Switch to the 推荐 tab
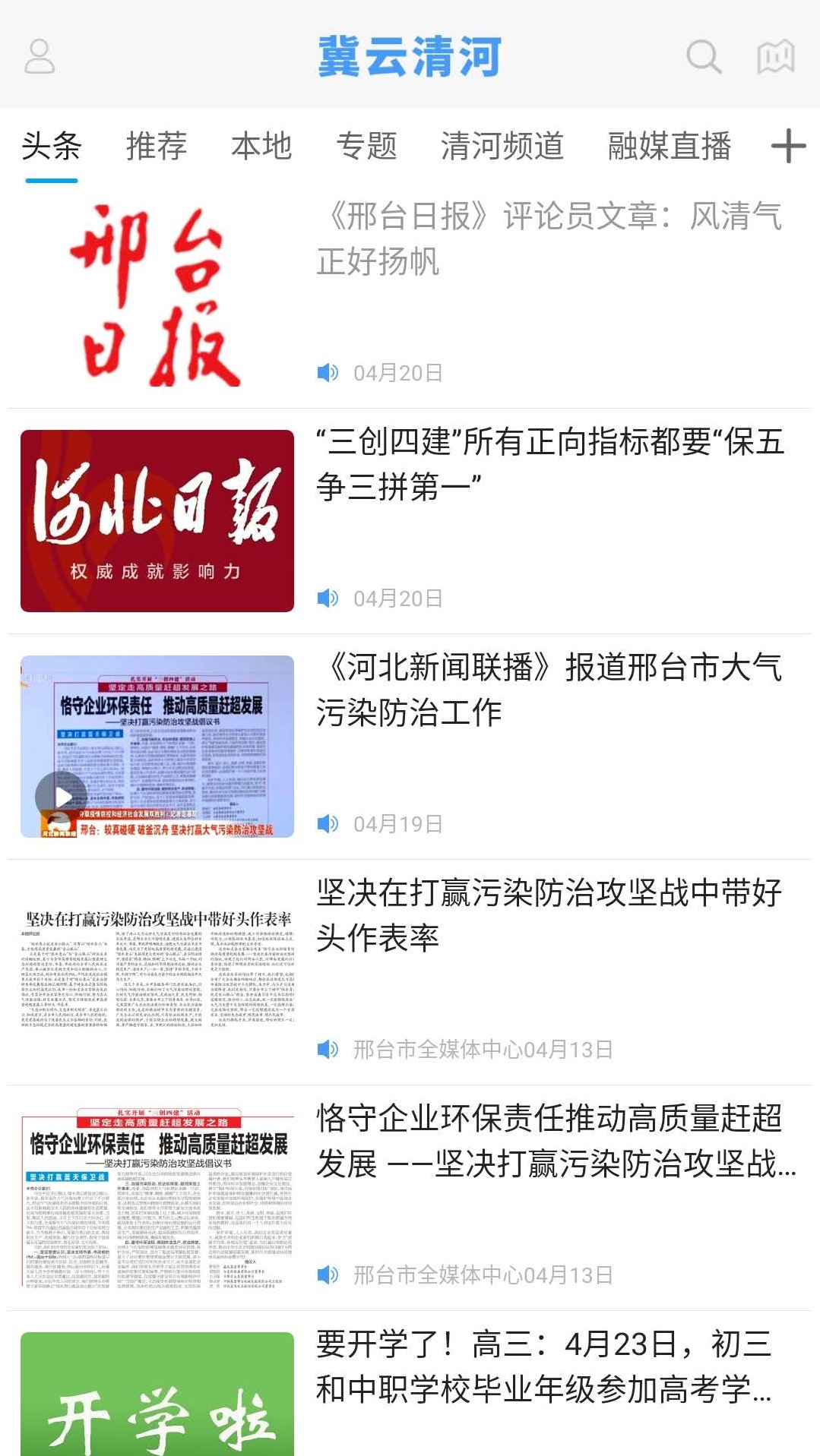The width and height of the screenshot is (820, 1456). (x=155, y=147)
